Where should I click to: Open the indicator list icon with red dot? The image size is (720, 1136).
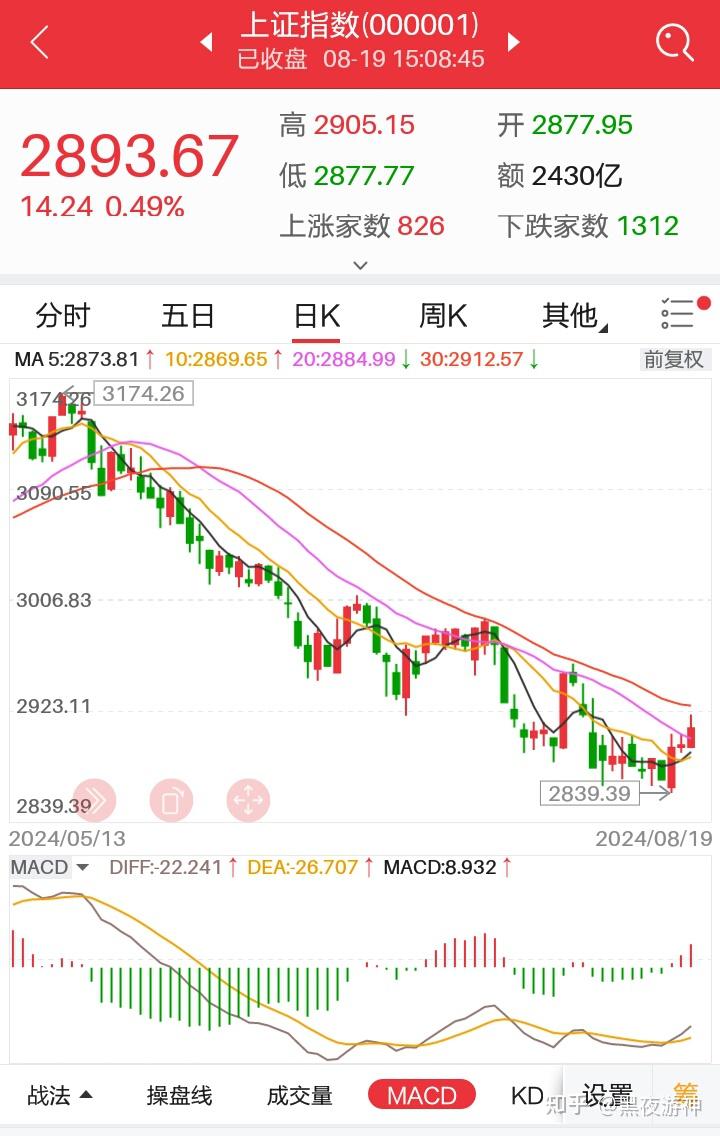[x=677, y=314]
